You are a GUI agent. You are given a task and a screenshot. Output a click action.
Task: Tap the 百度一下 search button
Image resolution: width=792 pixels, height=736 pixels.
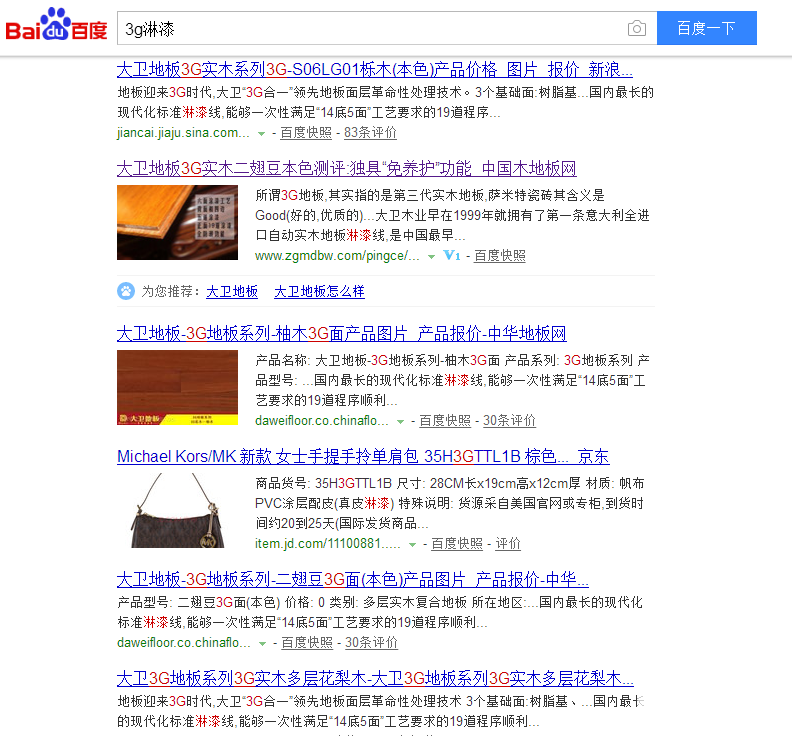point(706,29)
